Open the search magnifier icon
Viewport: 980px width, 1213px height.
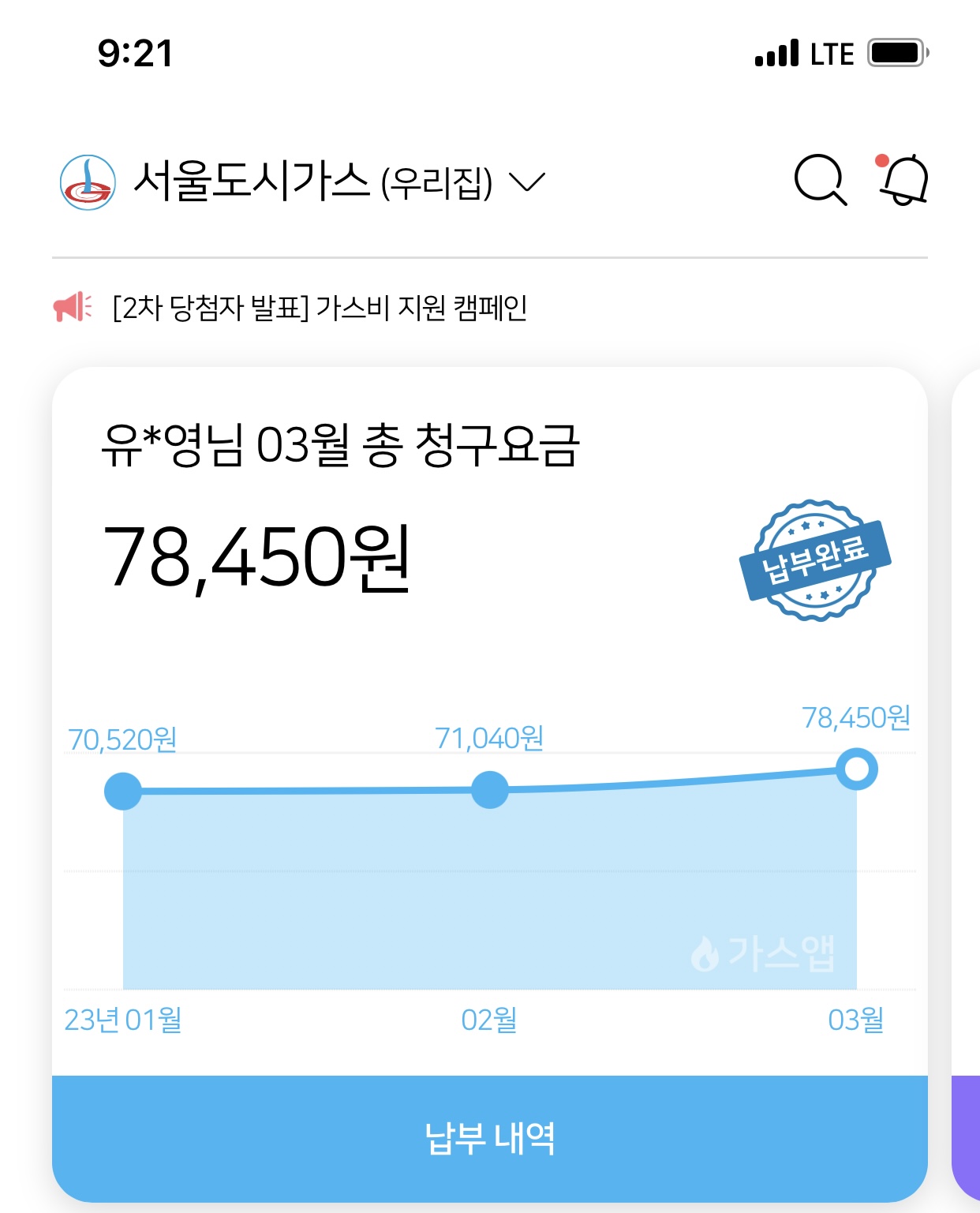pos(820,180)
